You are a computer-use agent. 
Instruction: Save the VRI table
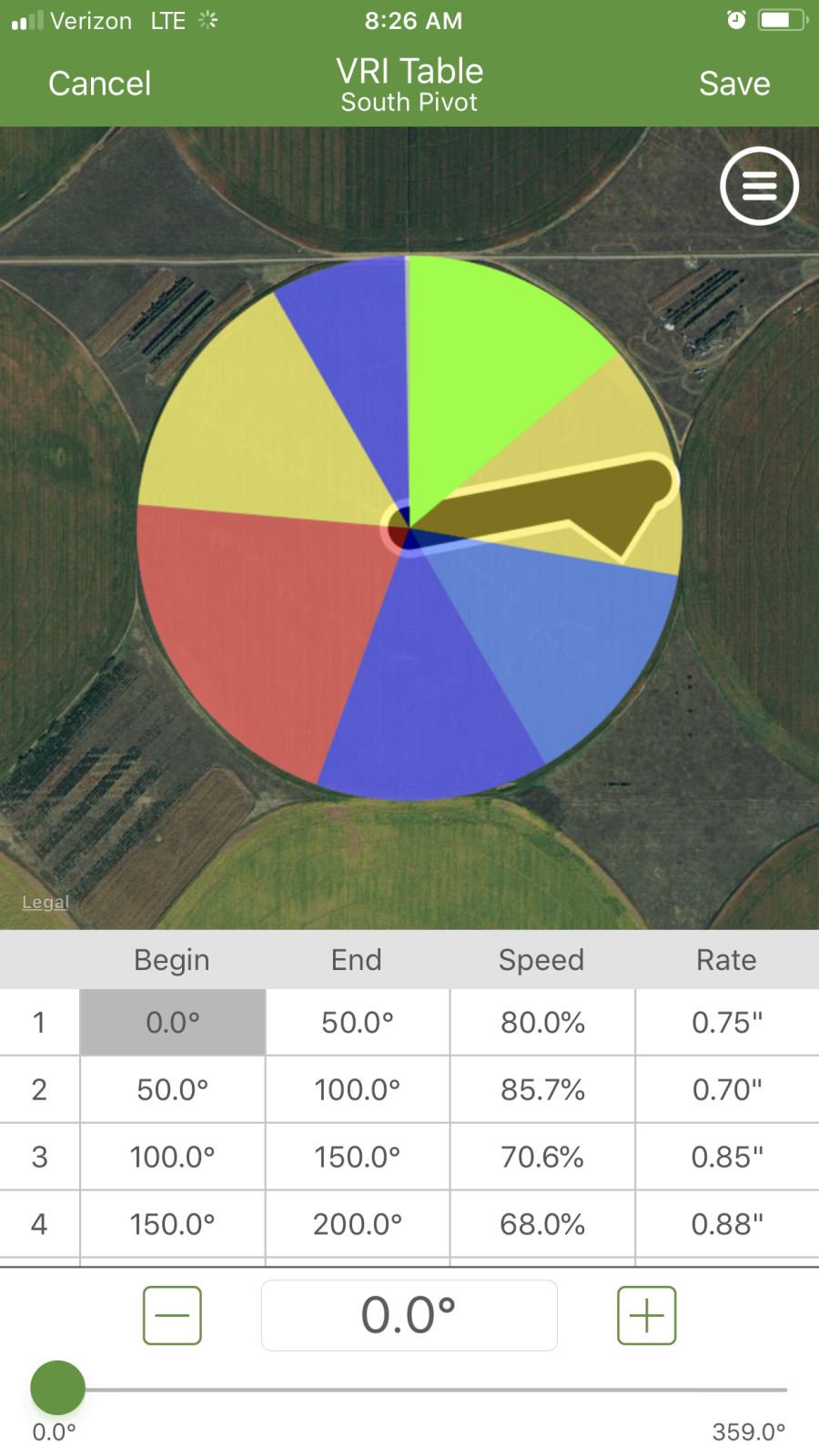point(734,84)
